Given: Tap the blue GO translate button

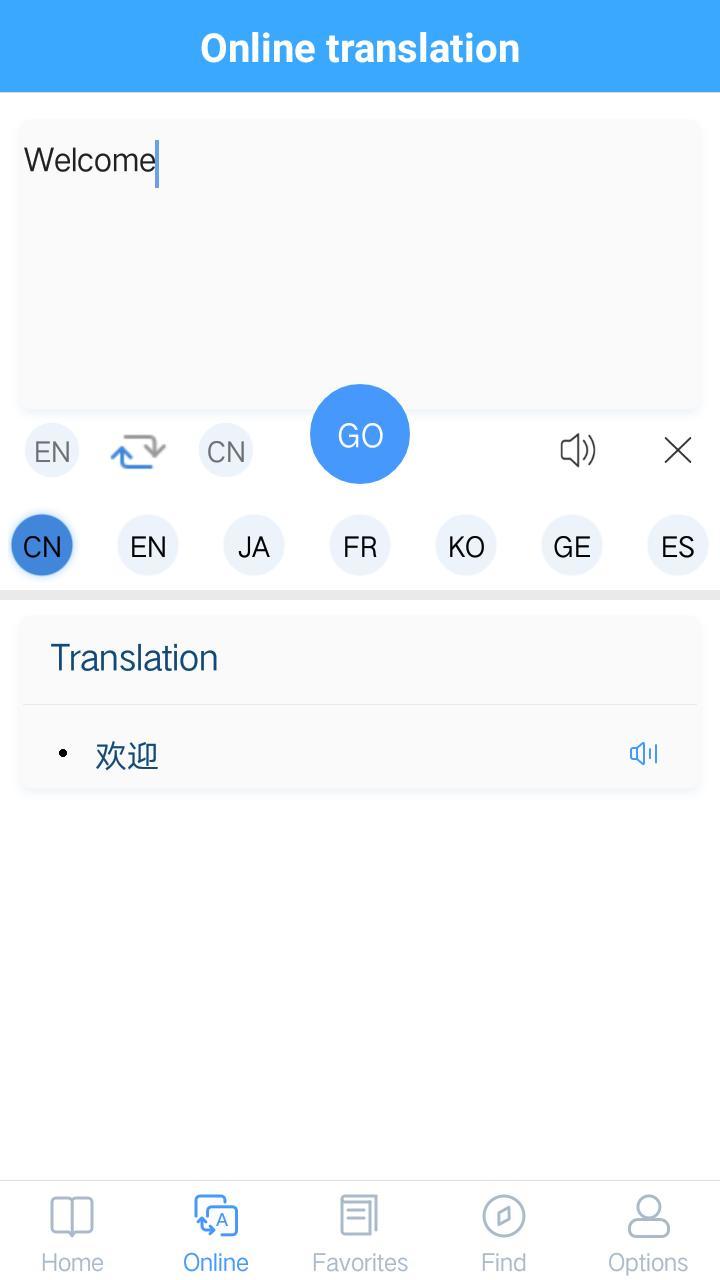Looking at the screenshot, I should (x=360, y=434).
